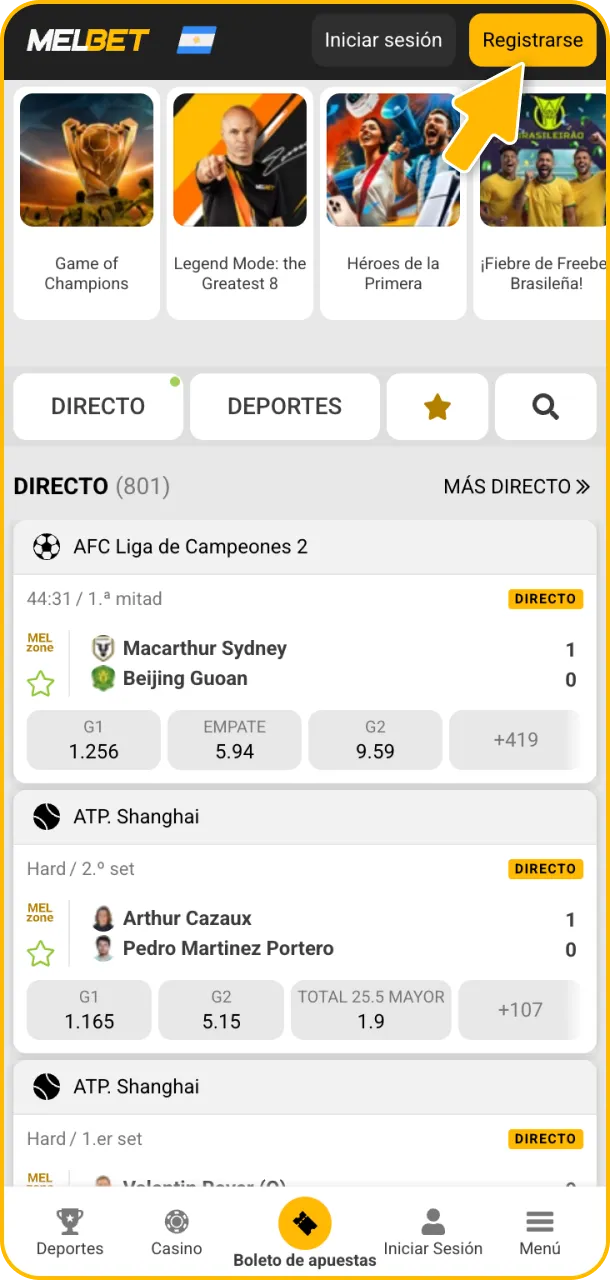Switch to the DIRECTO tab
Screen dimensions: 610x1280
point(97,406)
